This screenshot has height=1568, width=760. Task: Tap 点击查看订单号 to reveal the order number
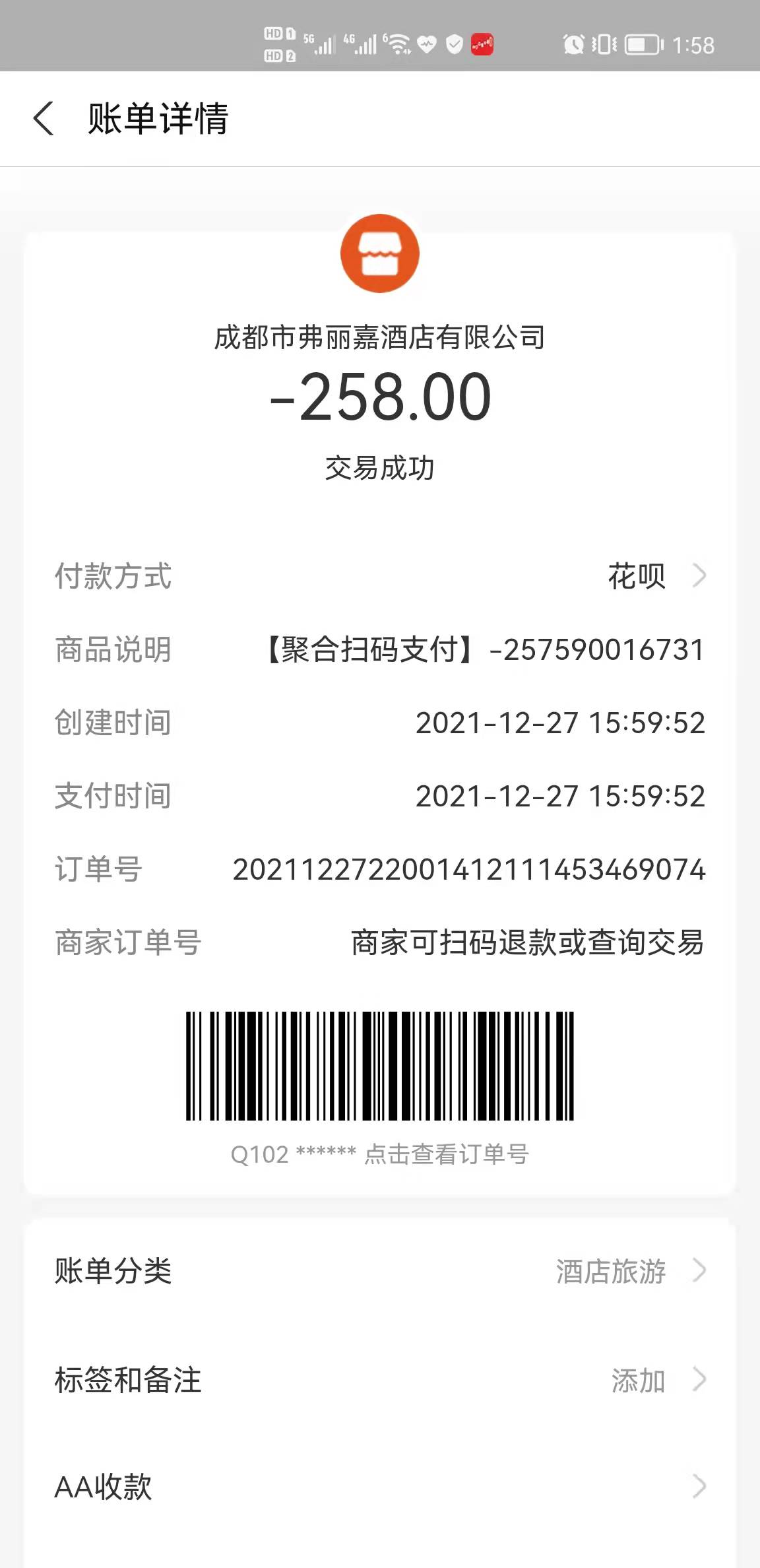click(x=446, y=1154)
